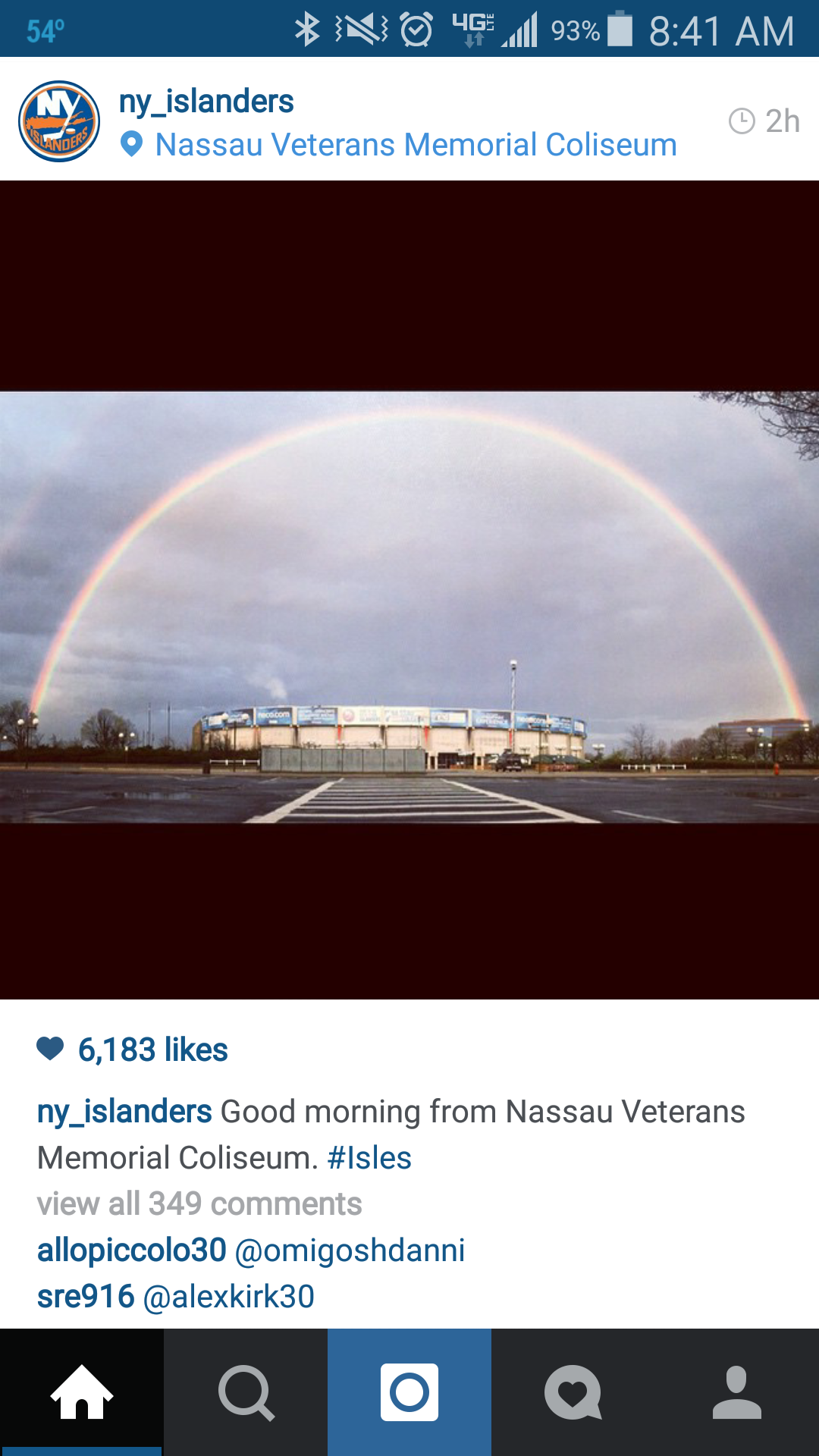Open the @alexkirk30 mention
This screenshot has width=819, height=1456.
228,1297
